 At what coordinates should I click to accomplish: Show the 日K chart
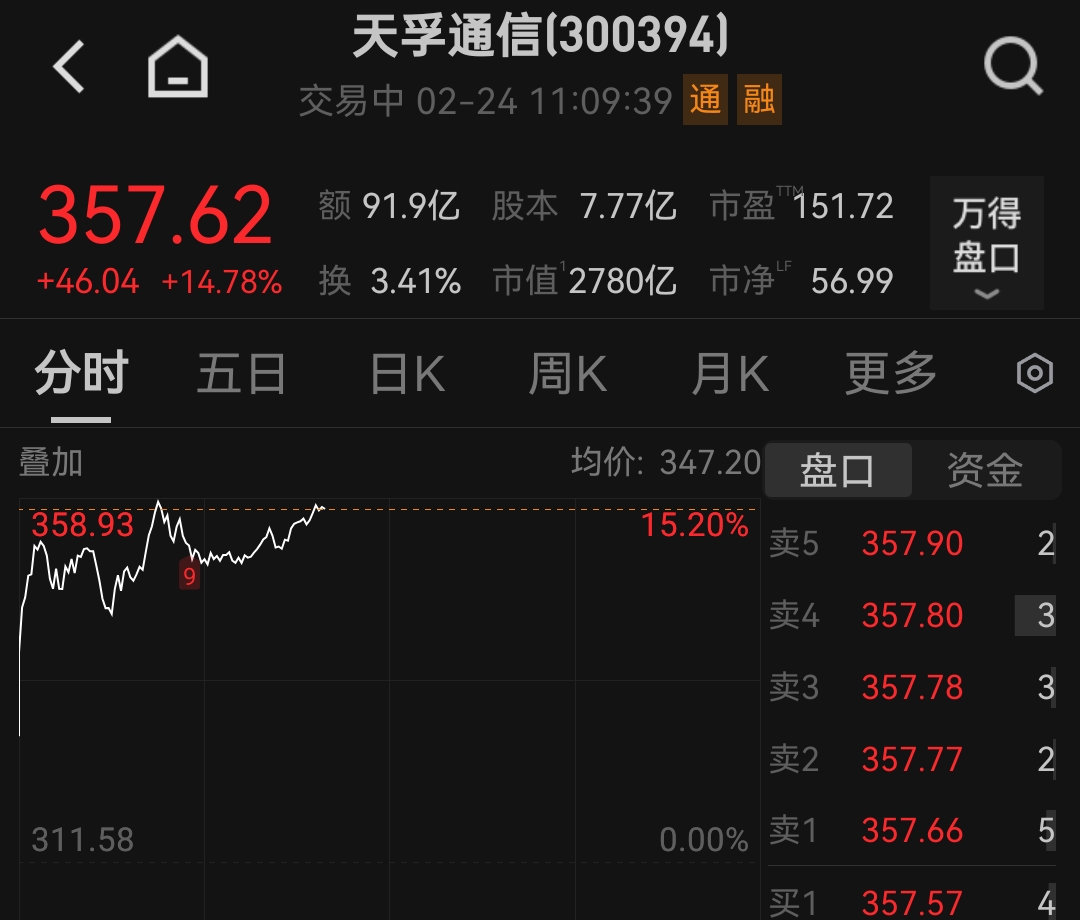click(407, 374)
